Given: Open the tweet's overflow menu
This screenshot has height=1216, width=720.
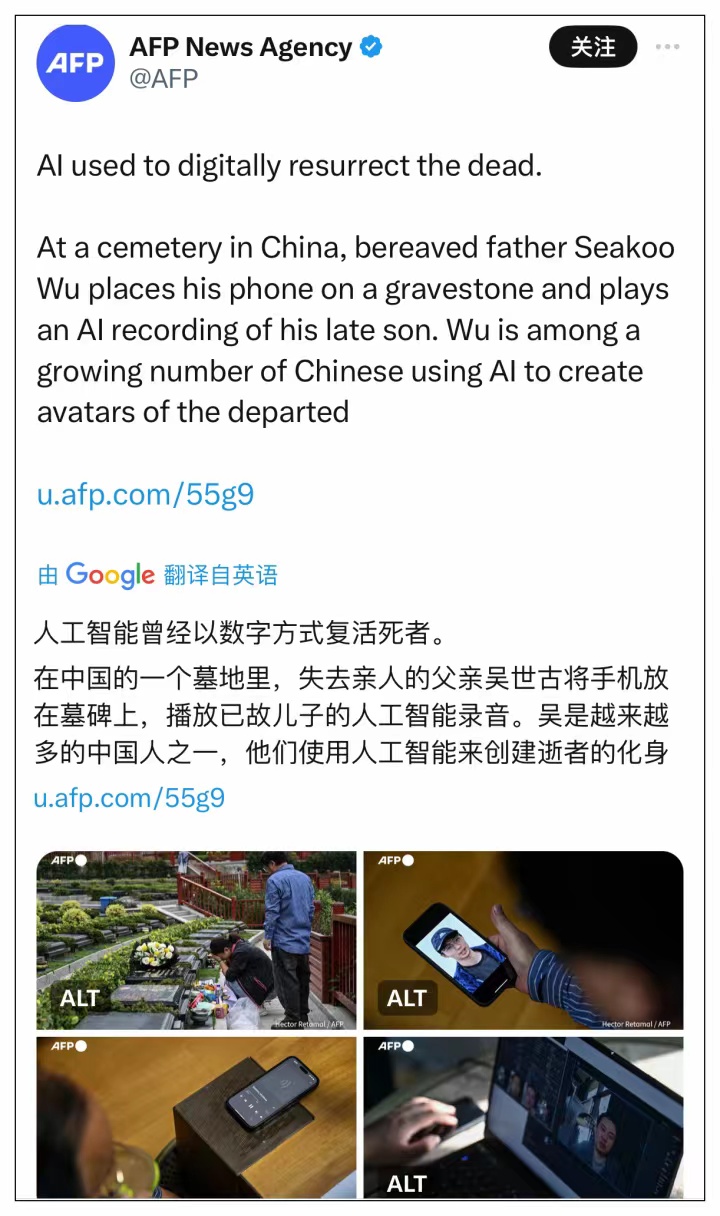Looking at the screenshot, I should [667, 47].
